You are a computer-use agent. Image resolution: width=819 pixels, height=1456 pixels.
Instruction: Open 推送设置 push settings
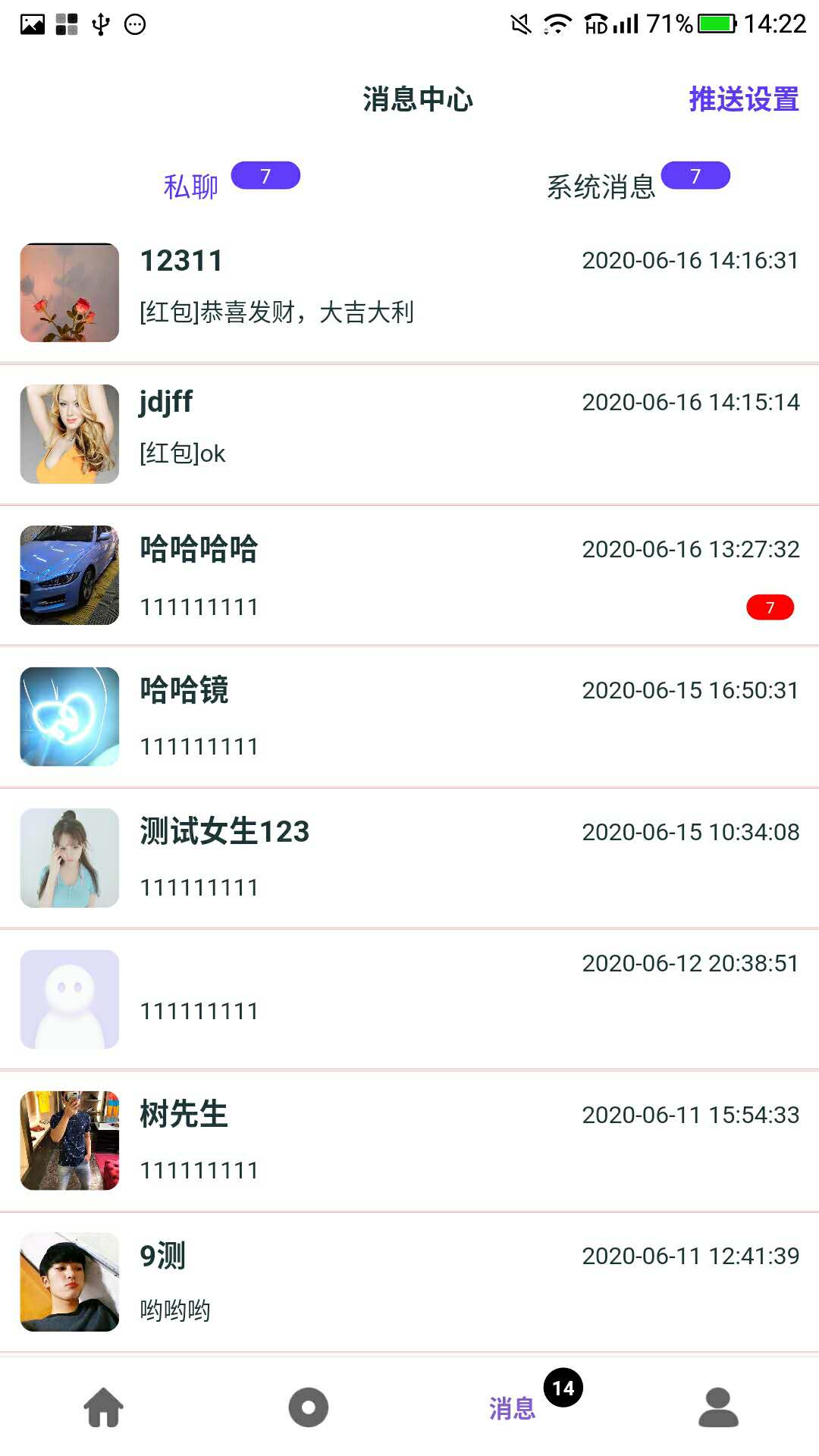(743, 99)
